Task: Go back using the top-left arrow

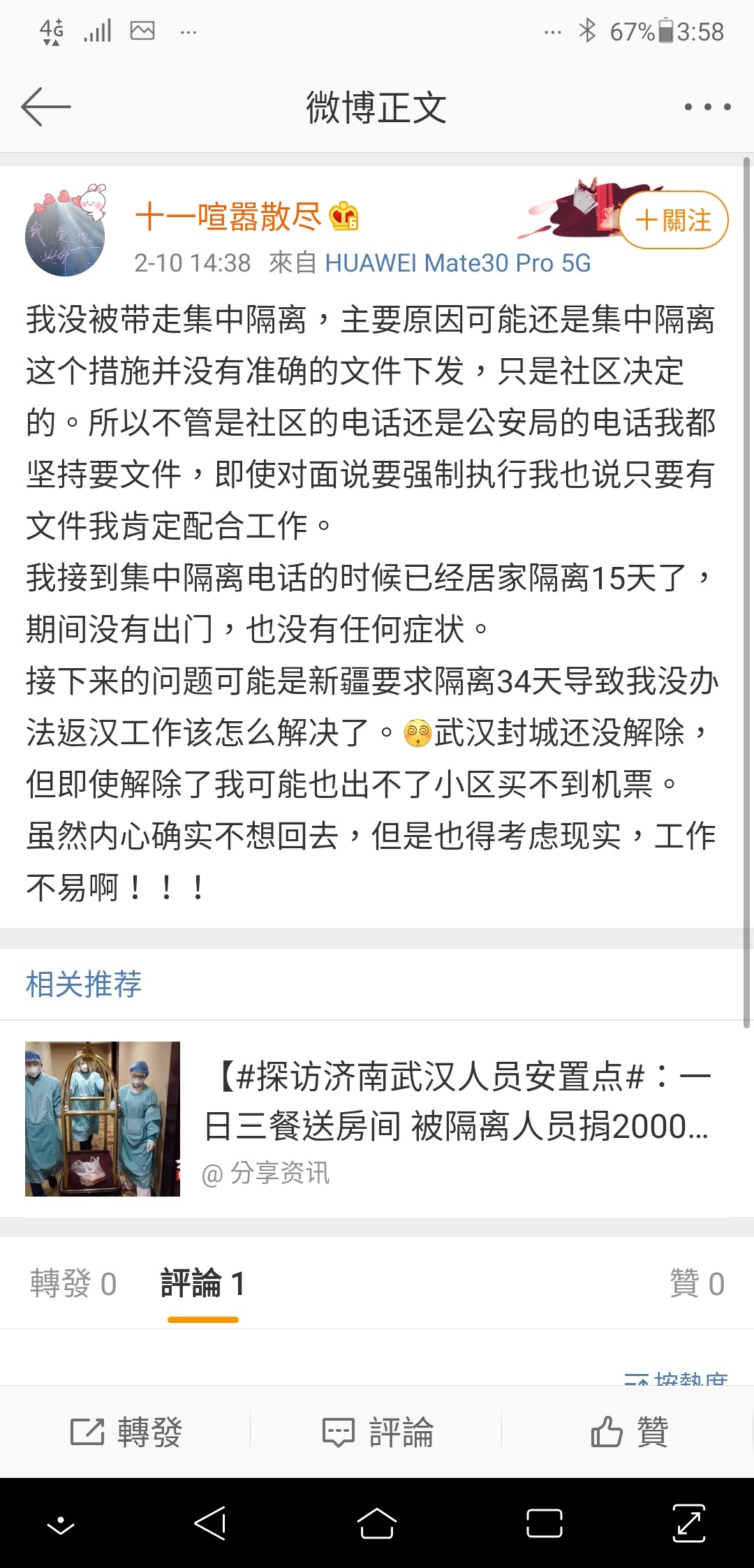Action: 46,107
